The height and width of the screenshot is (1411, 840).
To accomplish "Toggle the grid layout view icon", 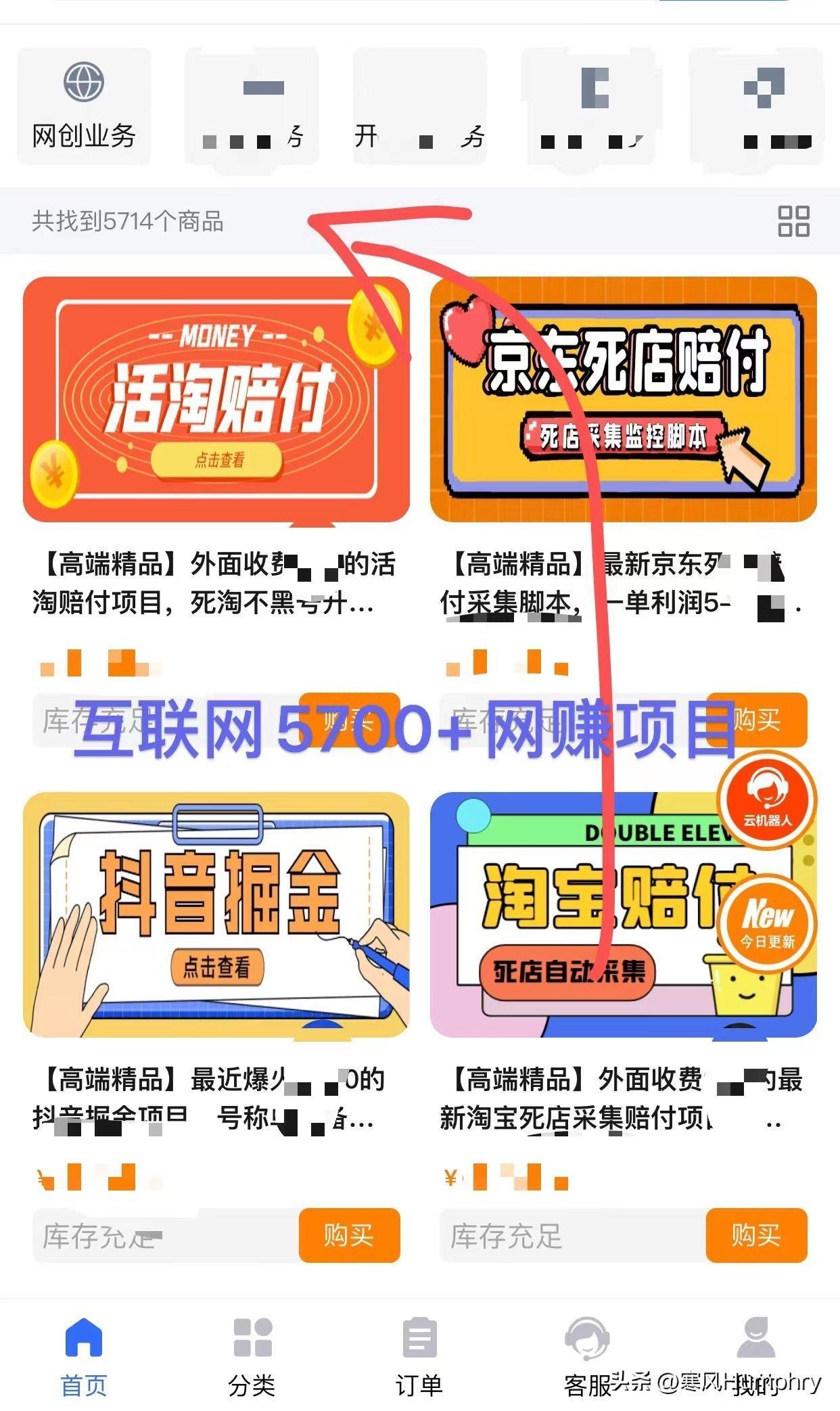I will point(793,221).
